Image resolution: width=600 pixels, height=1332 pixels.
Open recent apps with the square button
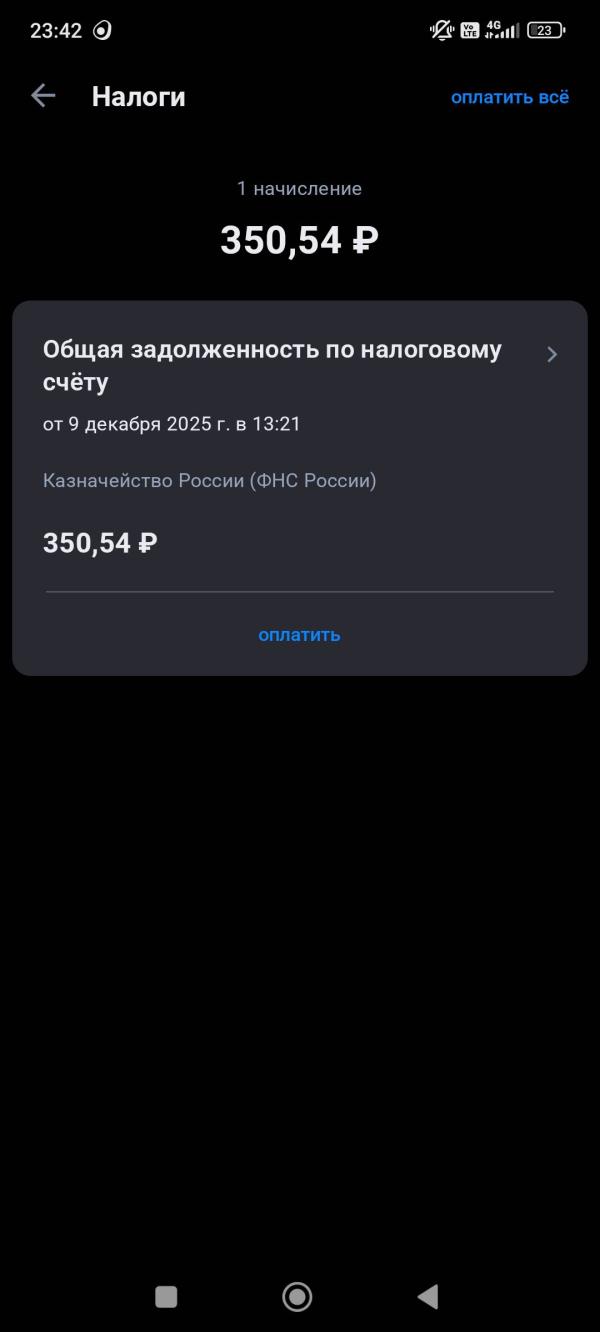[x=166, y=1297]
